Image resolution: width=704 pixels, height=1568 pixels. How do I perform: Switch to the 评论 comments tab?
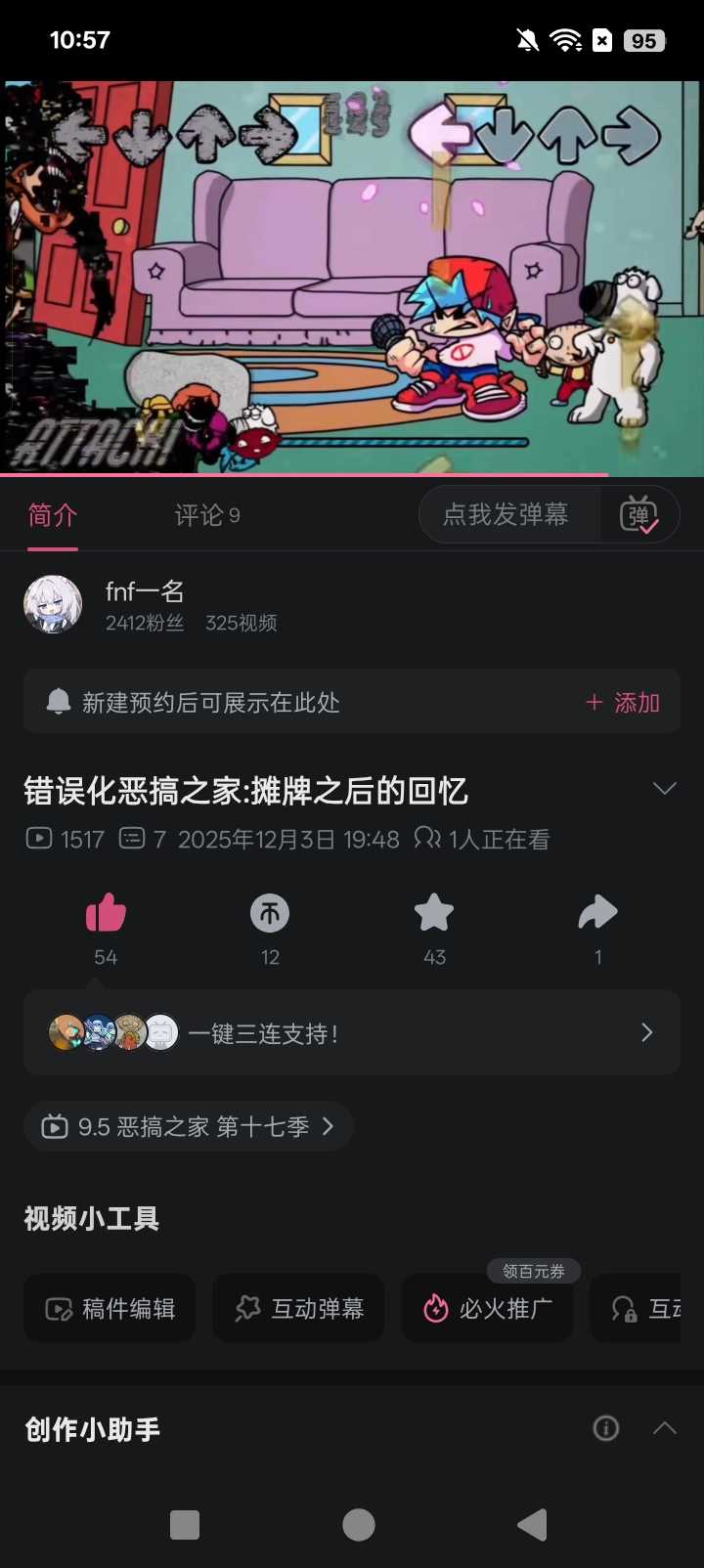(206, 515)
